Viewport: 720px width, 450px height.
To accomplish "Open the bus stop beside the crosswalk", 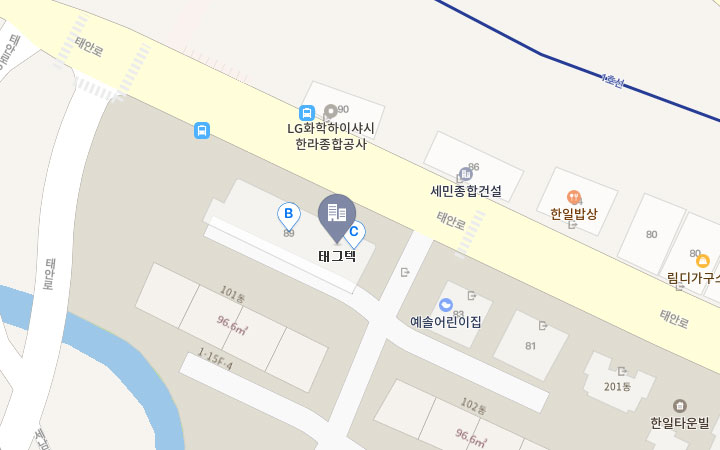I will [202, 130].
